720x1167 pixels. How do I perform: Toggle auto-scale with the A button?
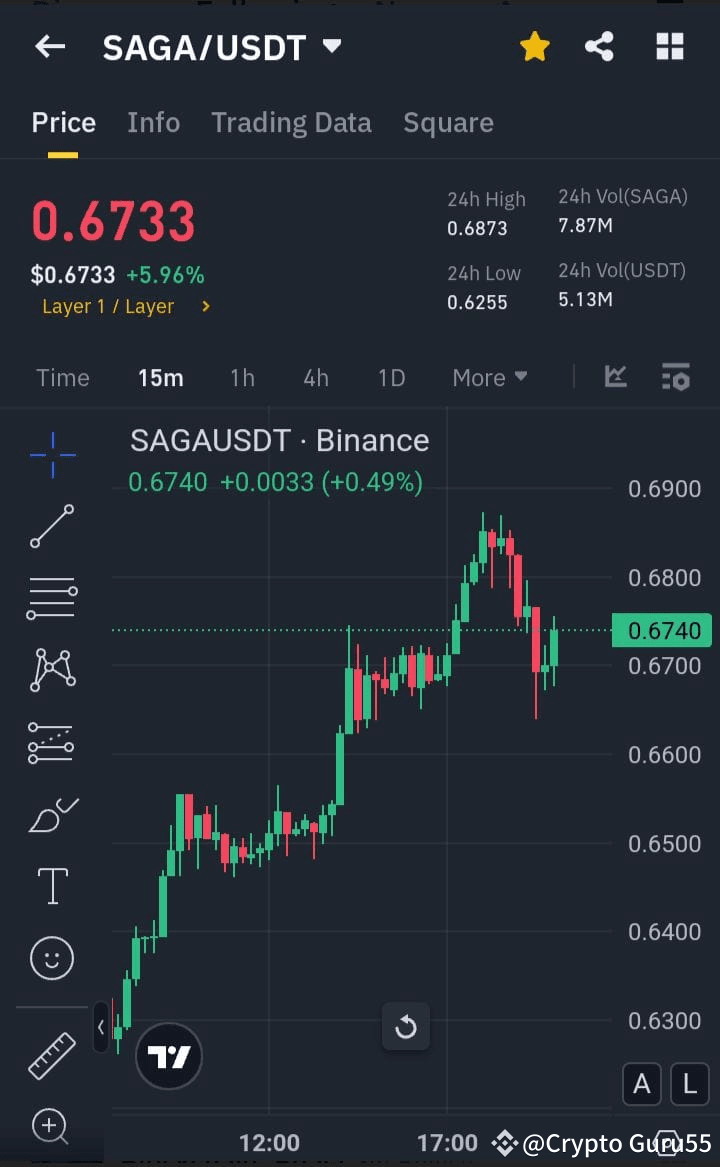(x=642, y=1084)
